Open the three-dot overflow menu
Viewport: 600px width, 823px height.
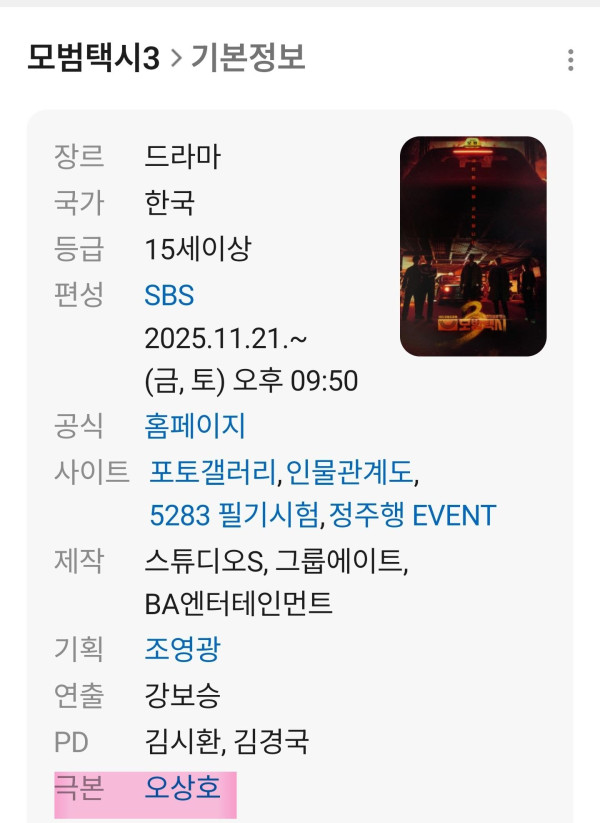pos(570,60)
